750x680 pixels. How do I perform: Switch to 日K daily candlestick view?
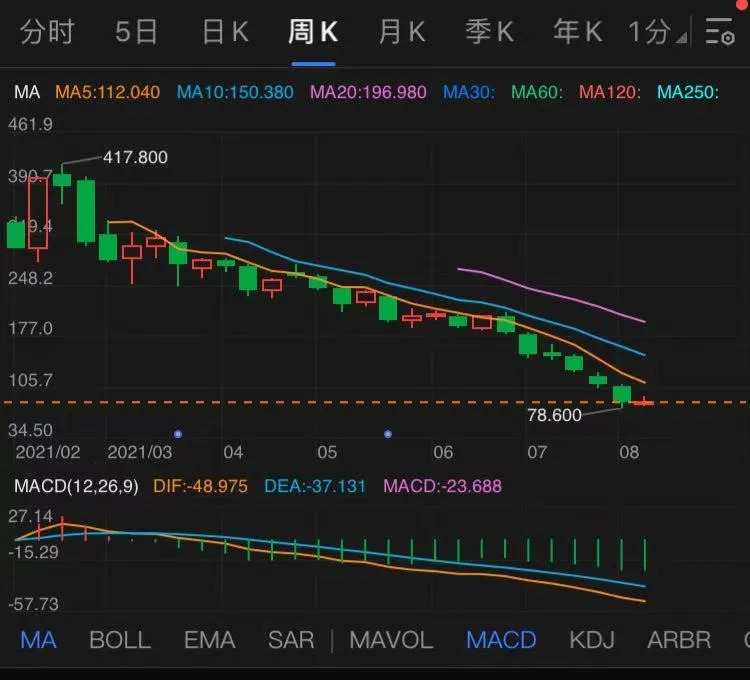pos(225,32)
